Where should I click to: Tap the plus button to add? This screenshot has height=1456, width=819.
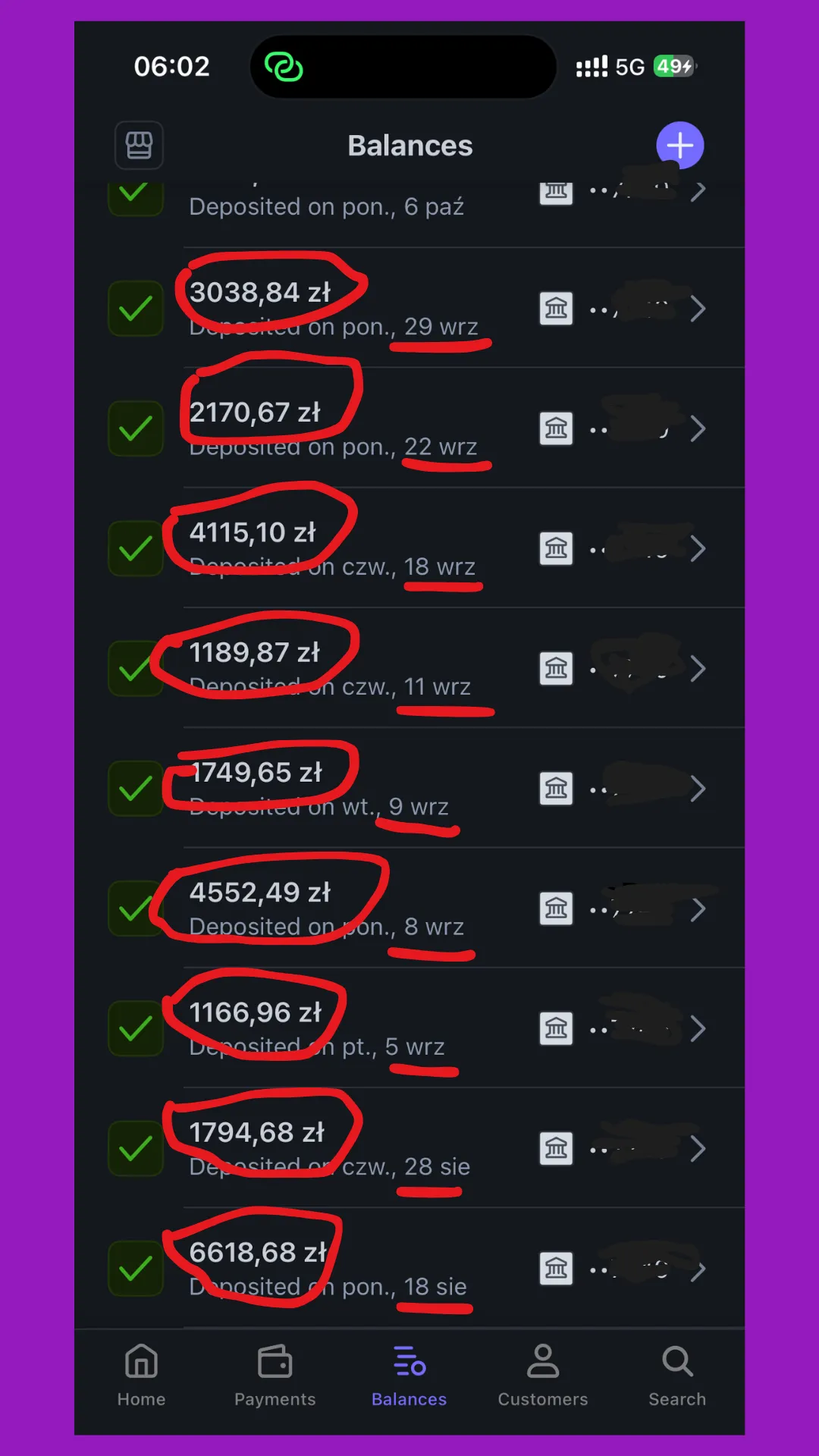pos(679,145)
